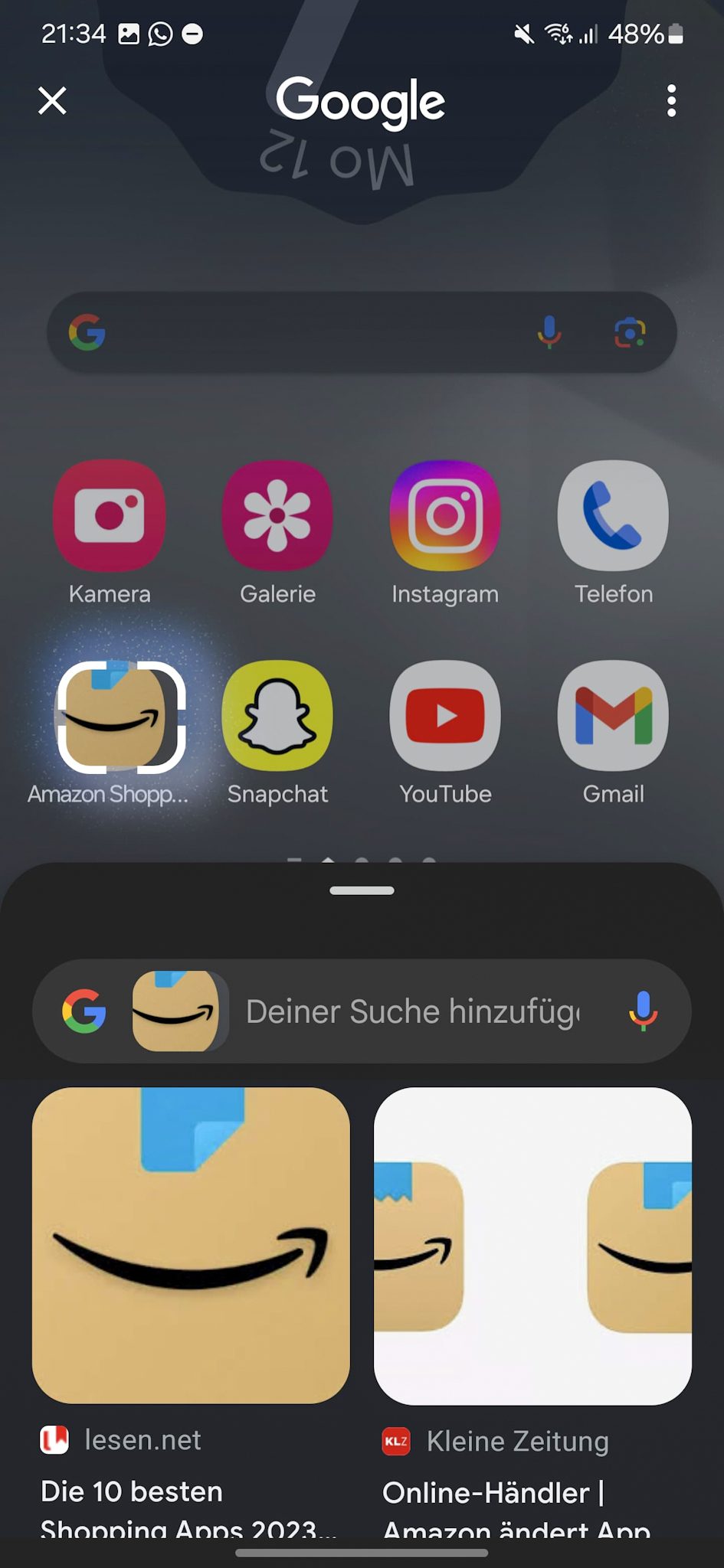Open the Kleine Zeitung Amazon article
This screenshot has width=724, height=1568.
pyautogui.click(x=532, y=1312)
